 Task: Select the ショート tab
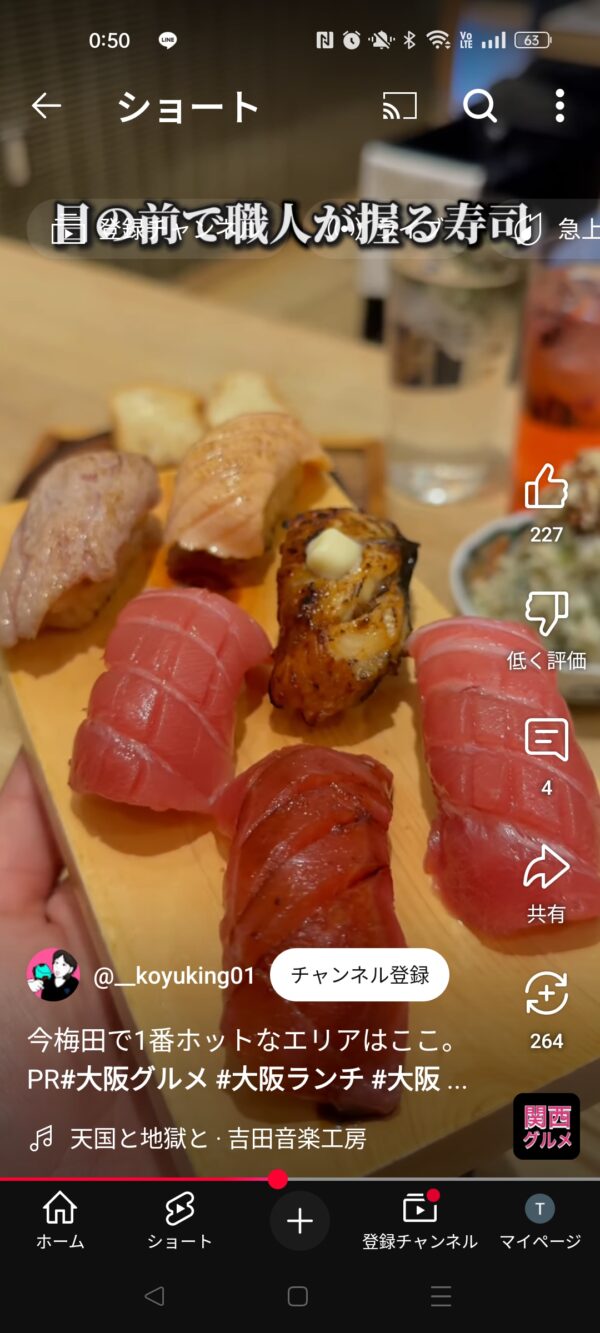coord(180,1220)
